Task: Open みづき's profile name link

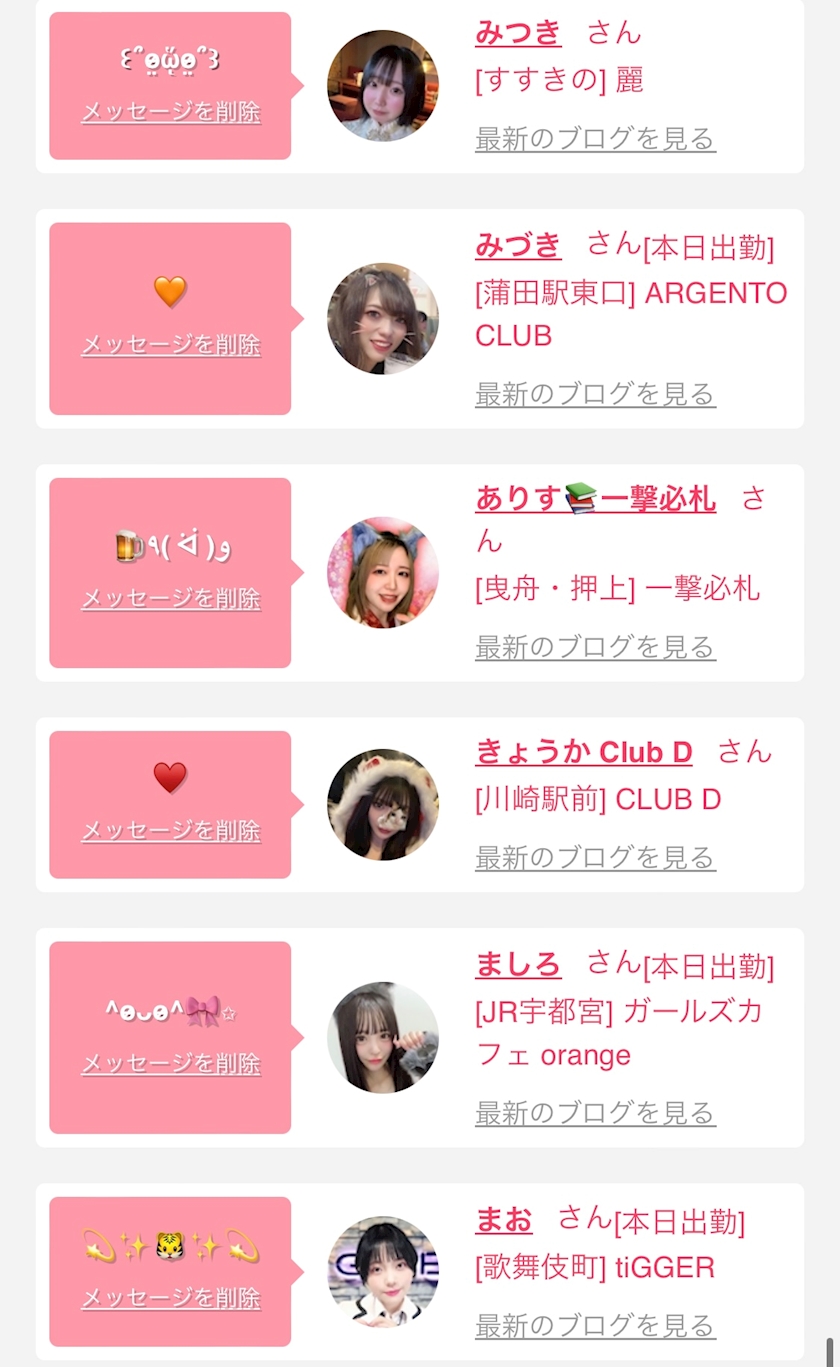Action: point(518,245)
